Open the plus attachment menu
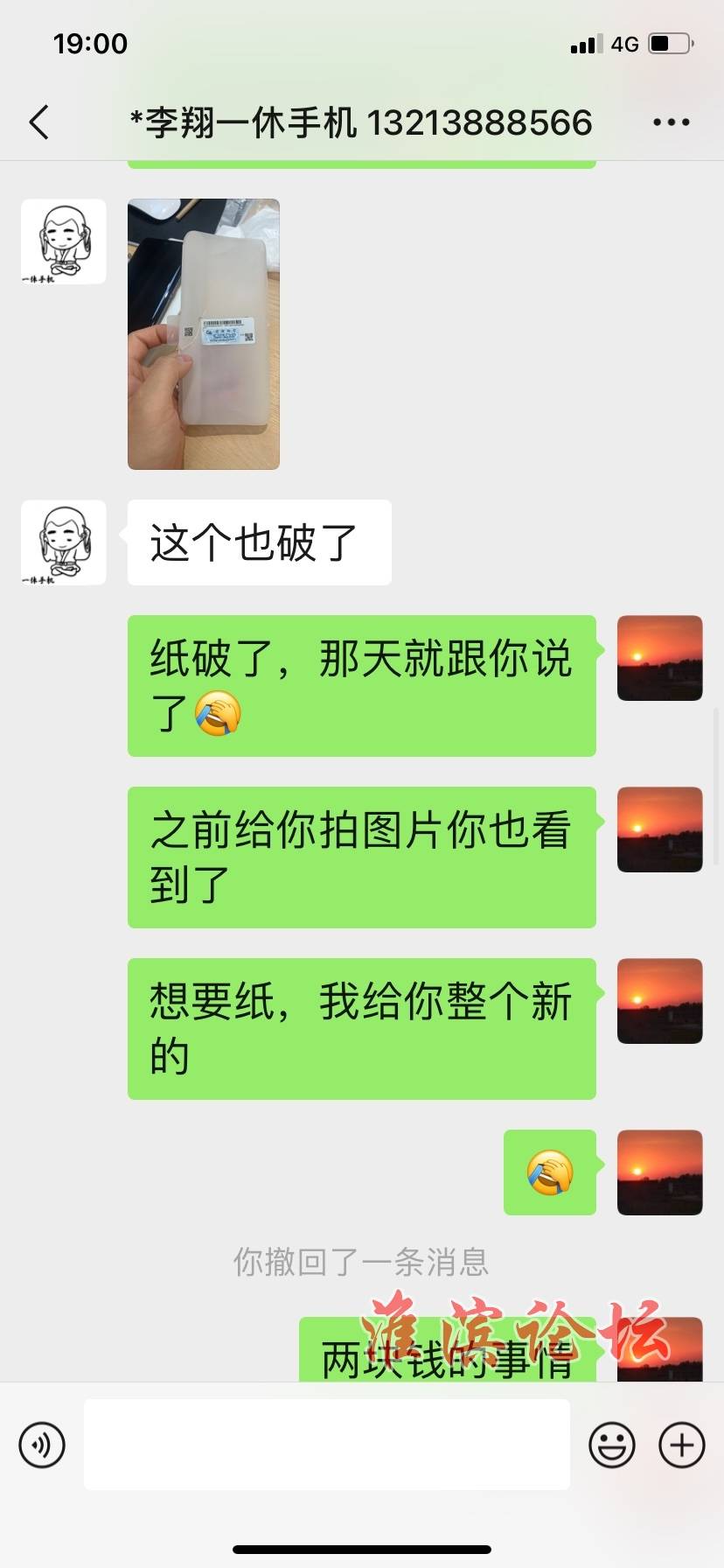The height and width of the screenshot is (1568, 724). 682,1445
